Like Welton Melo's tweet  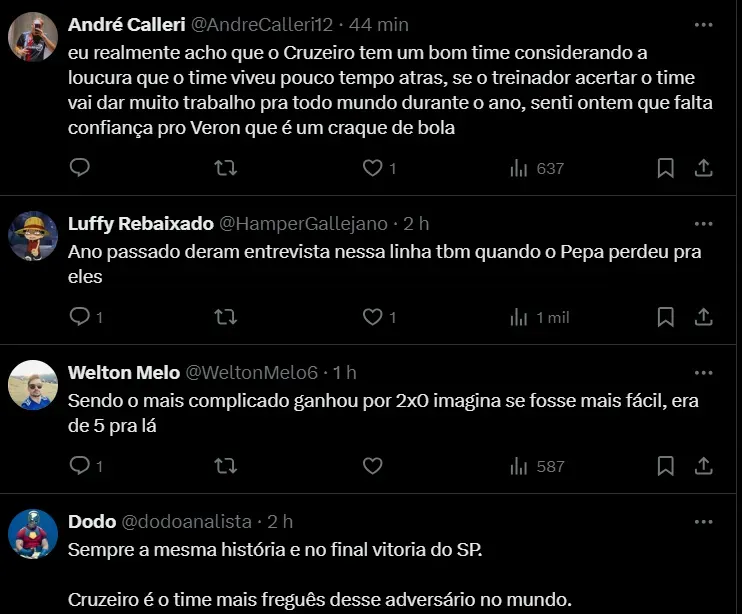[x=372, y=466]
